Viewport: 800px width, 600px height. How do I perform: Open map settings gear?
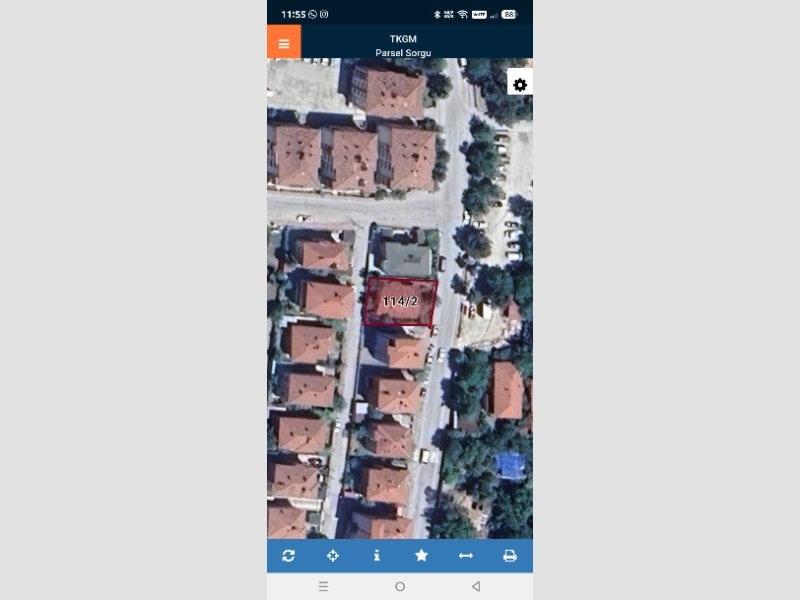520,84
